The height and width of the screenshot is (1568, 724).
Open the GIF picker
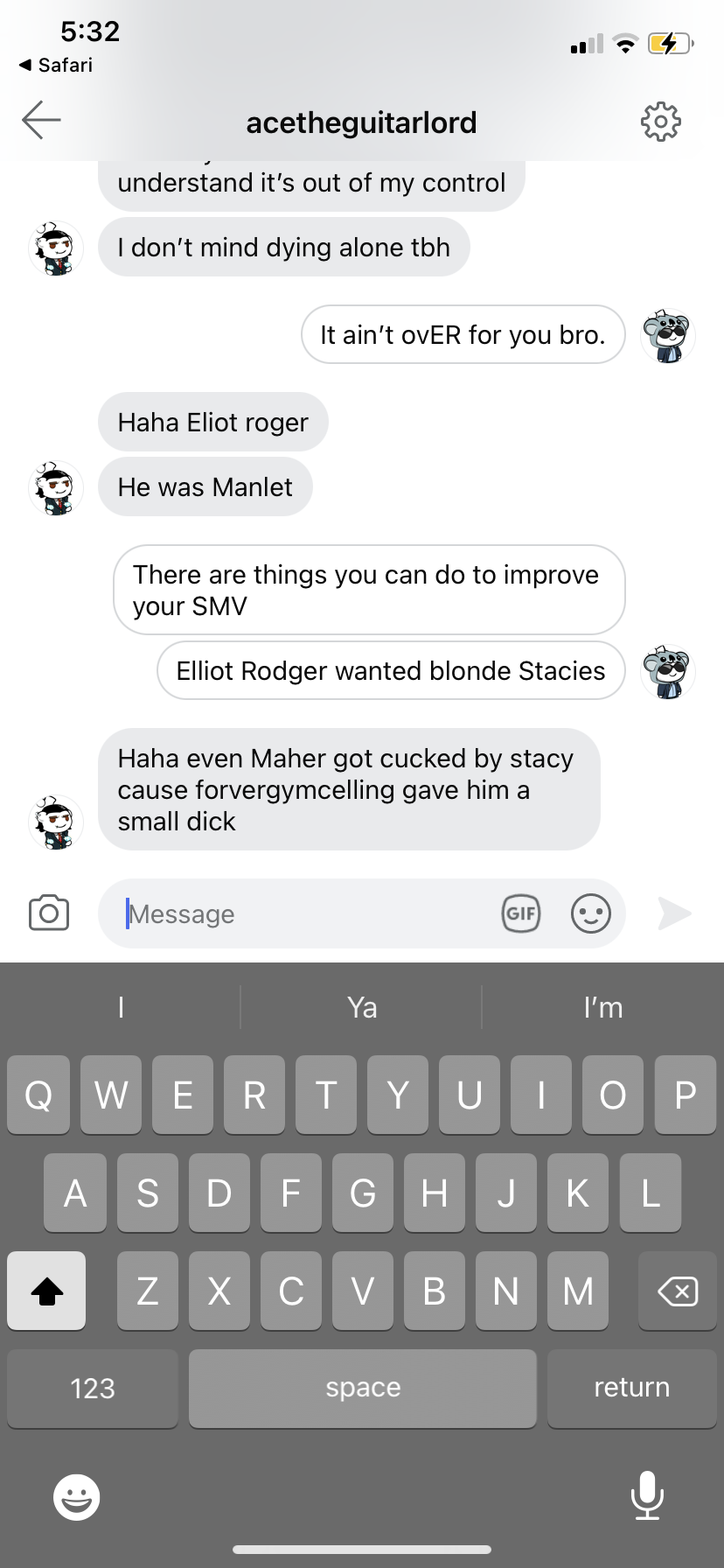pyautogui.click(x=521, y=913)
